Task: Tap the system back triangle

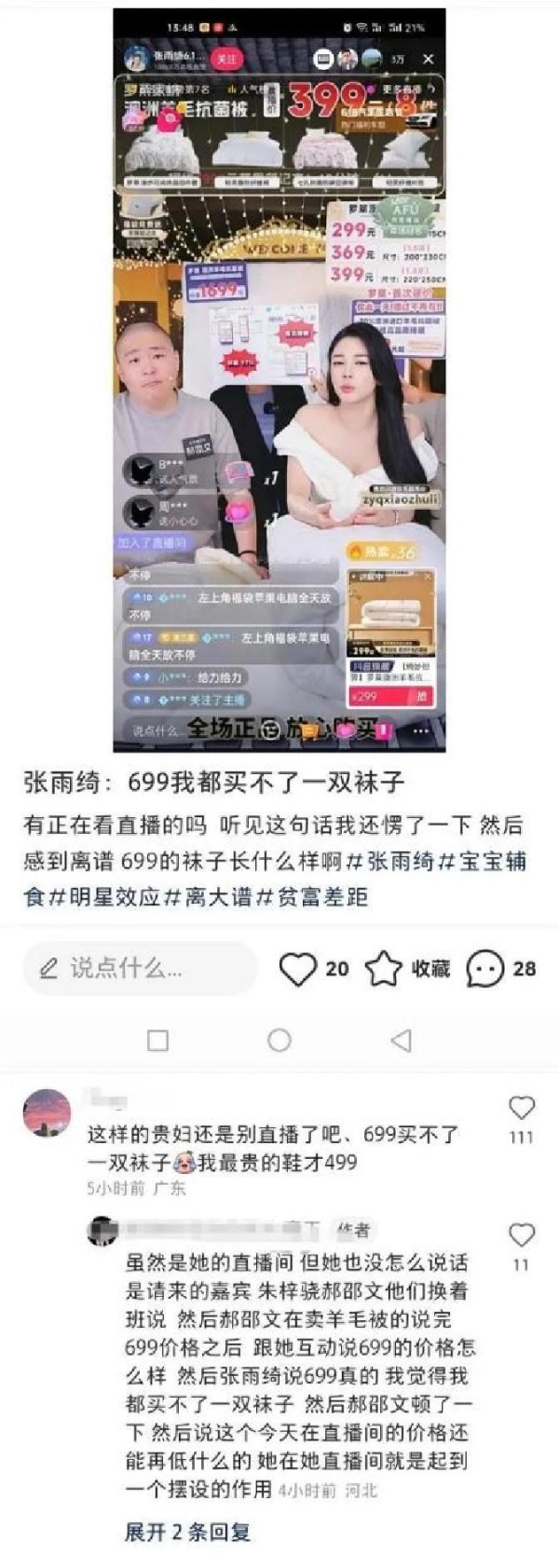Action: click(401, 1040)
